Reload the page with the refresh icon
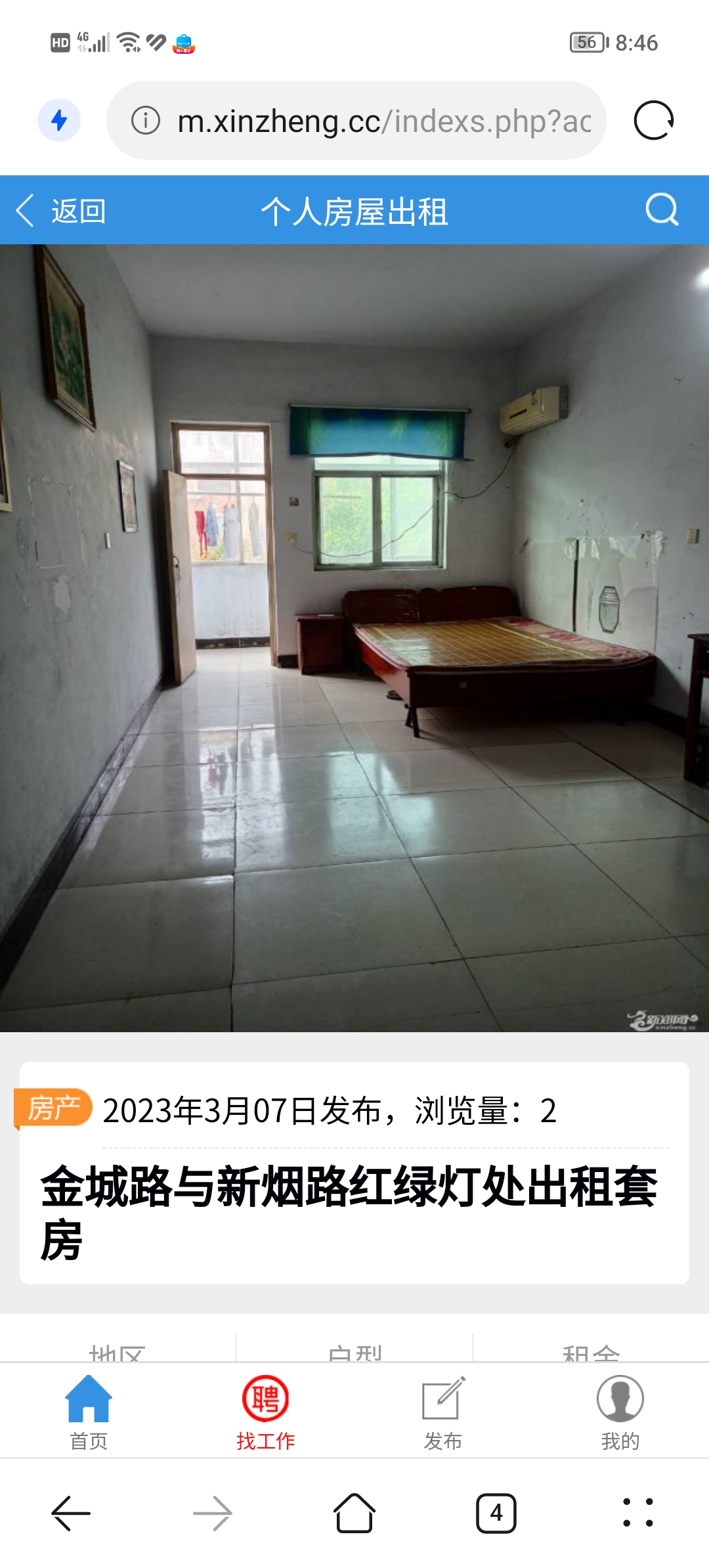Viewport: 709px width, 1568px height. [x=653, y=121]
